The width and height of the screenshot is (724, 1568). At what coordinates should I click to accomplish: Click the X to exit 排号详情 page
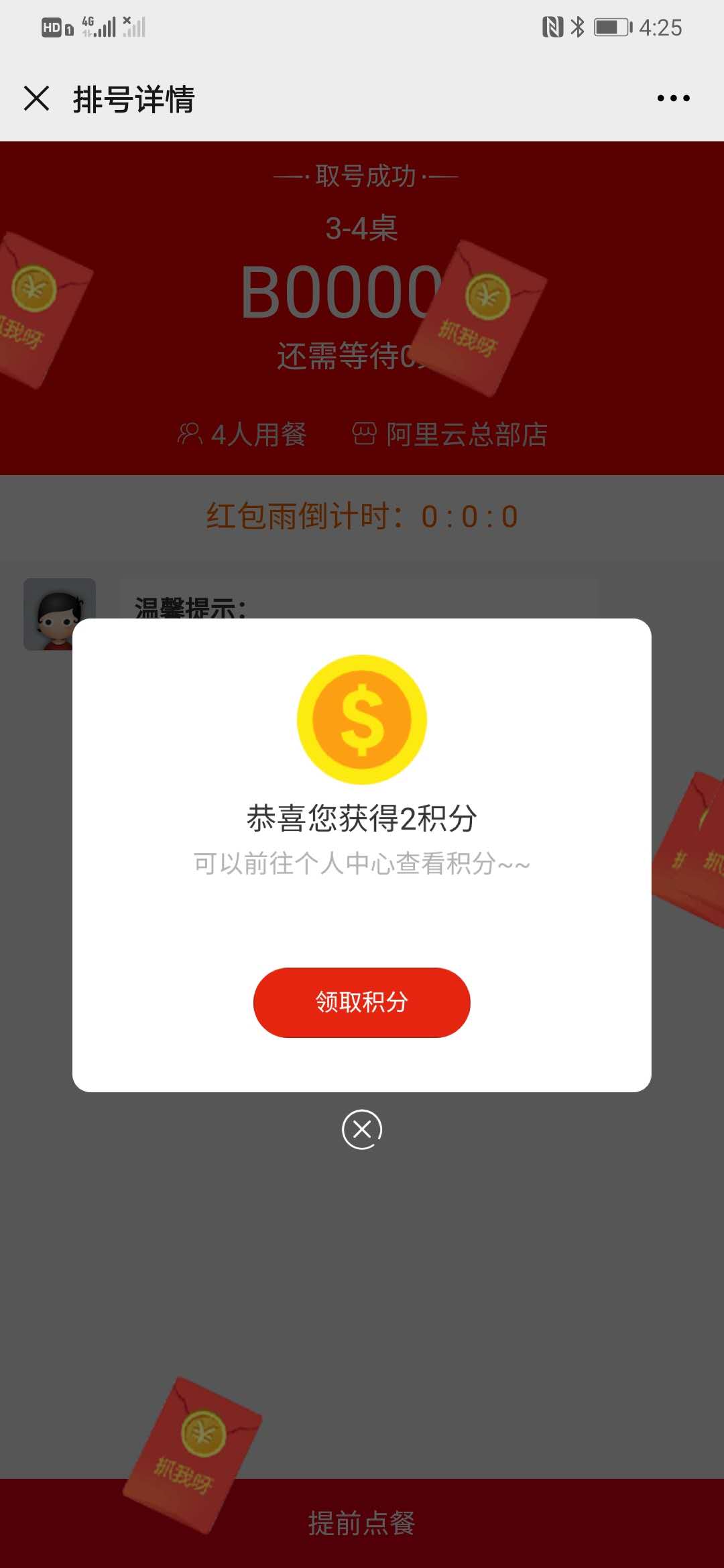pyautogui.click(x=37, y=99)
